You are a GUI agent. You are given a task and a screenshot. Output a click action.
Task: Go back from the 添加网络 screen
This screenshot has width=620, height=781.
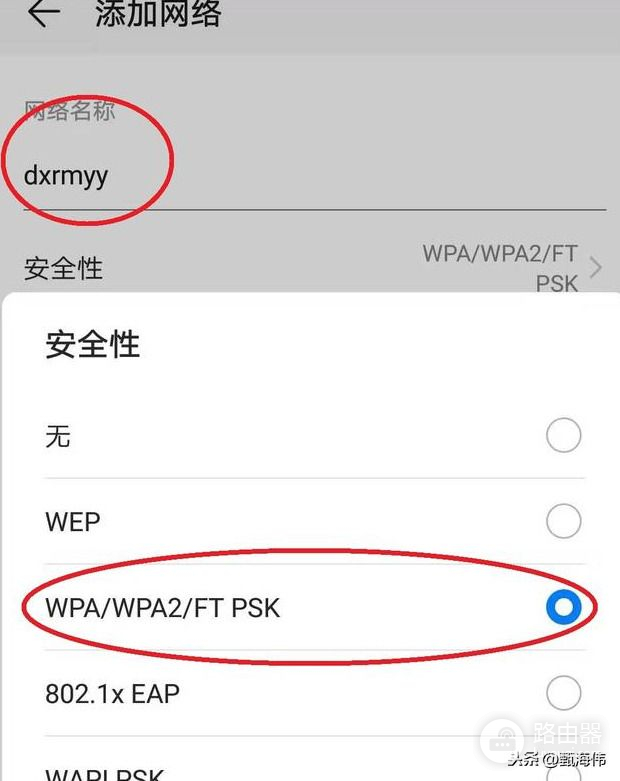tap(43, 14)
